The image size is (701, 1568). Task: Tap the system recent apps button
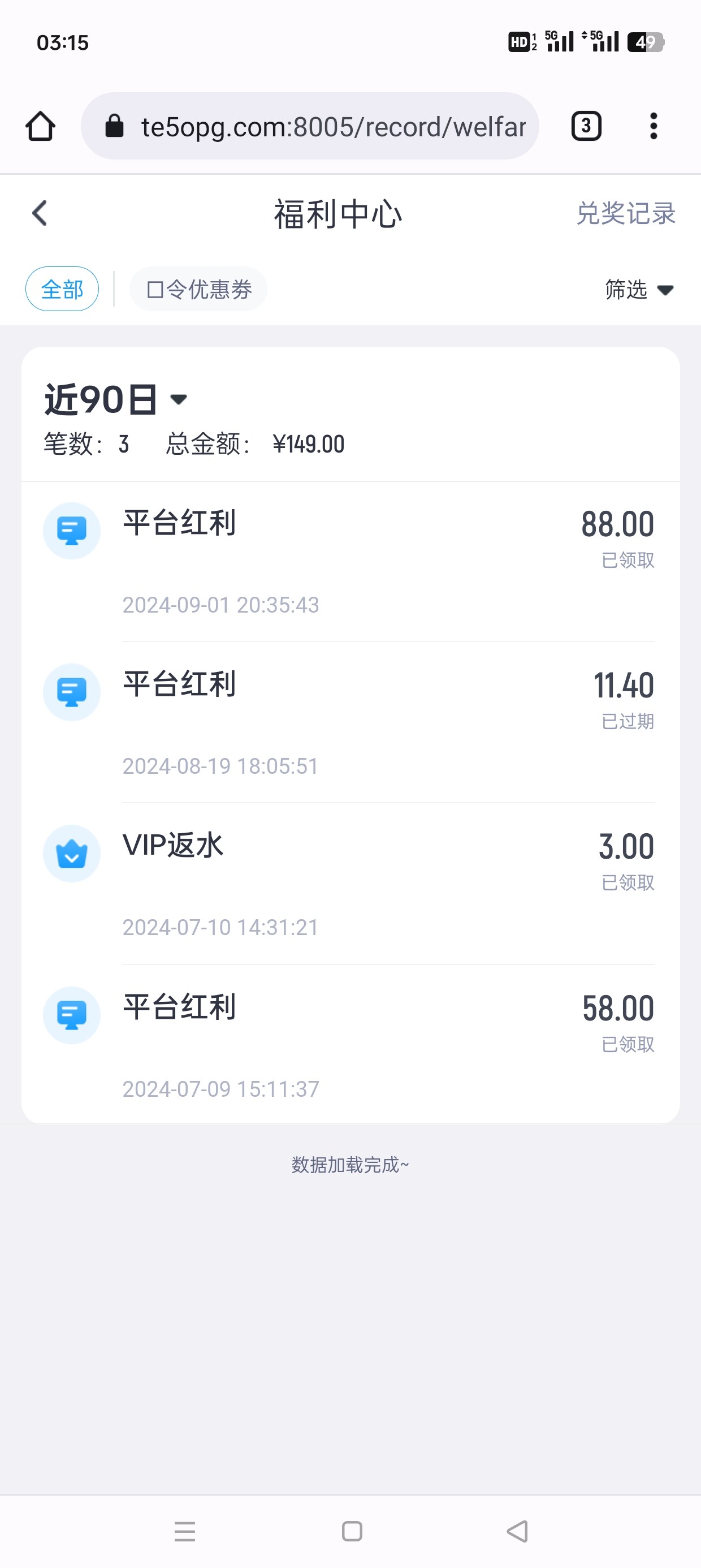pyautogui.click(x=185, y=1531)
